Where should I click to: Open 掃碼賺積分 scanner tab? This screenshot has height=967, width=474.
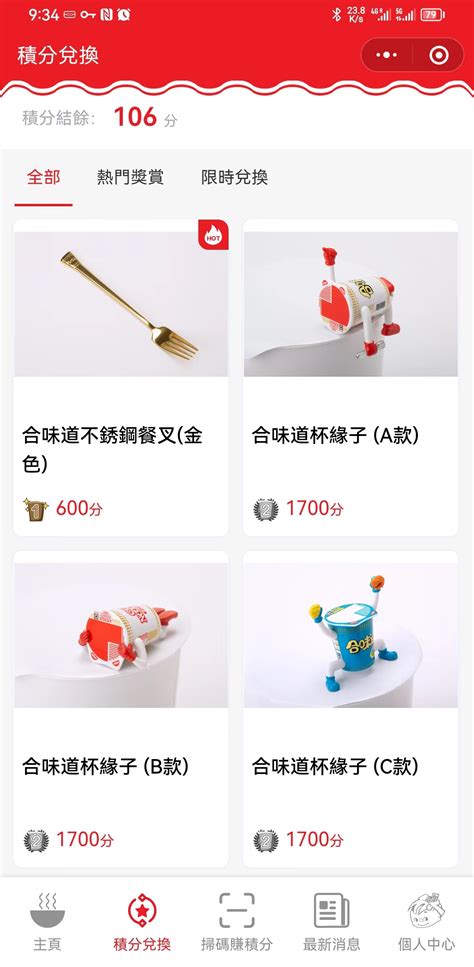click(237, 921)
